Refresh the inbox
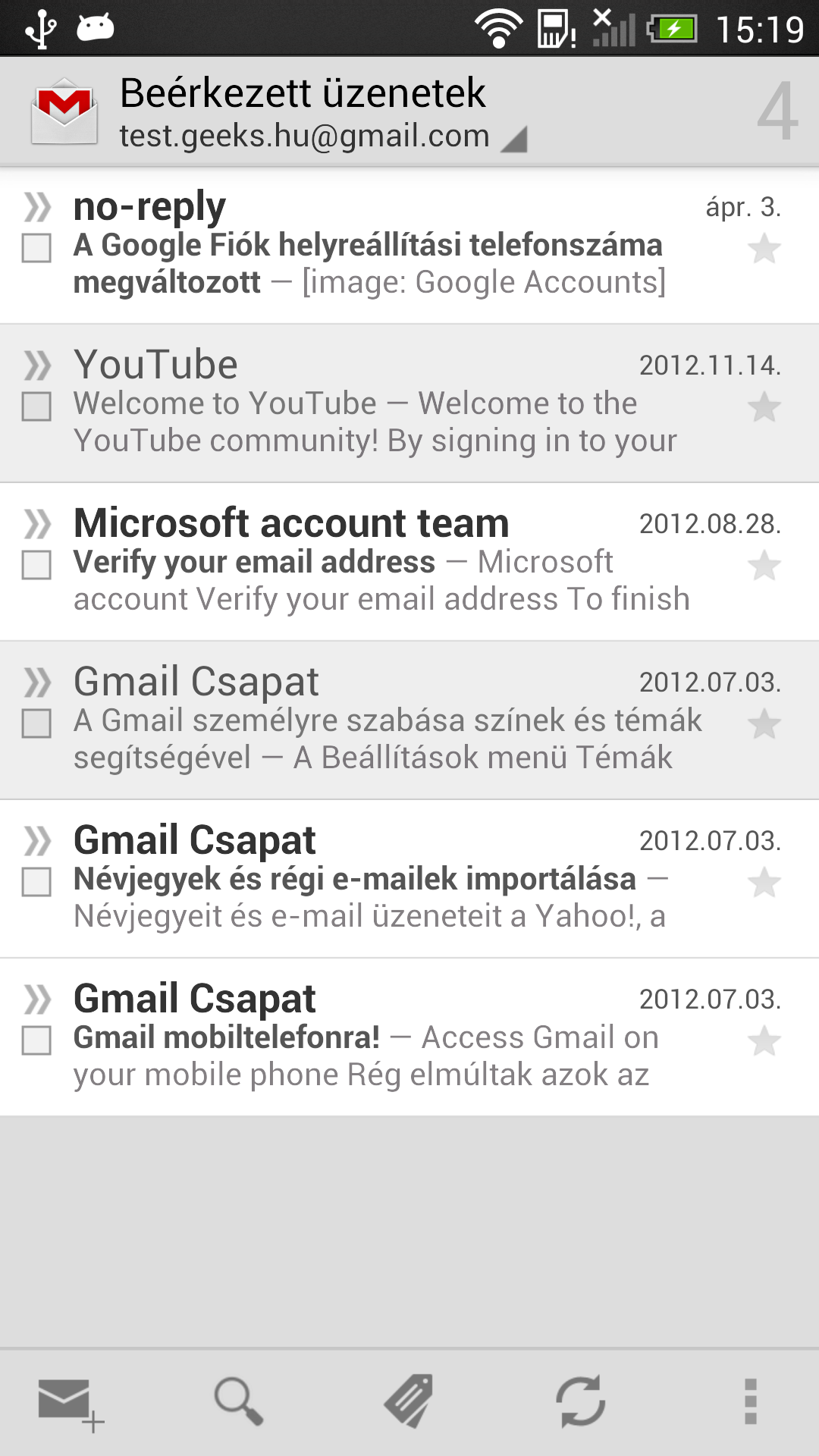The height and width of the screenshot is (1456, 819). click(x=580, y=1401)
